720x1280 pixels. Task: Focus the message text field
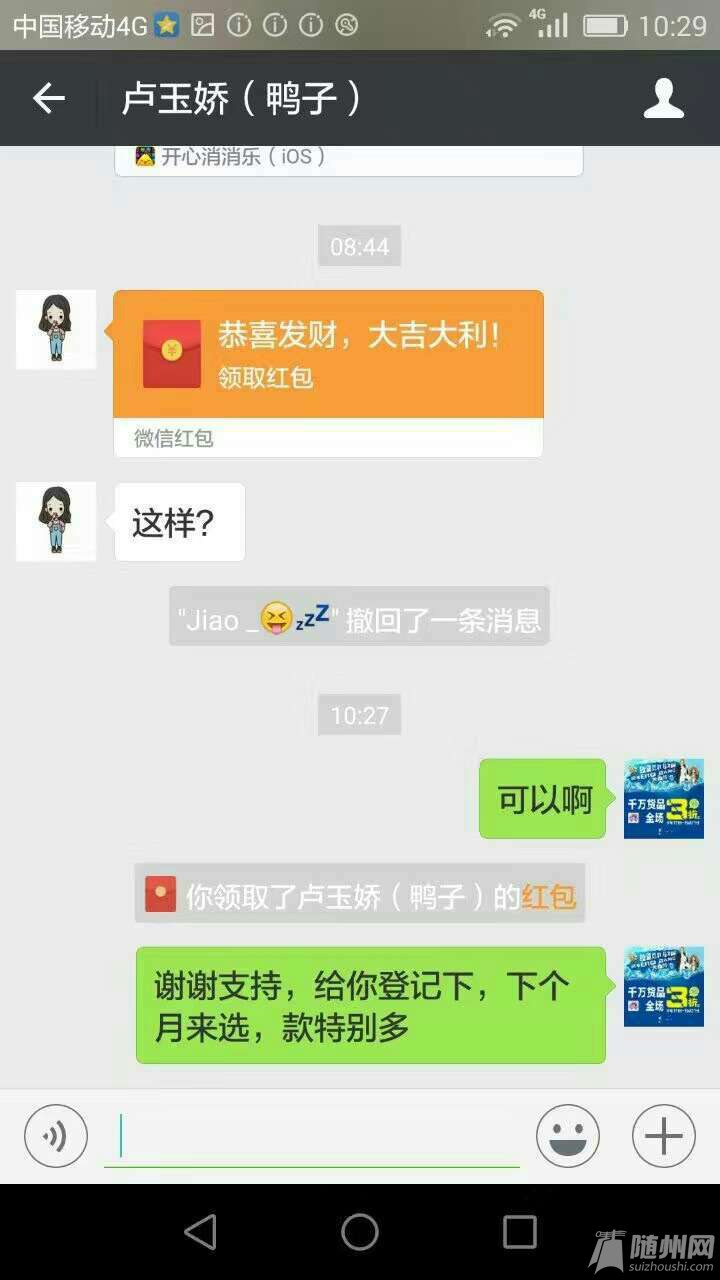[x=312, y=1136]
